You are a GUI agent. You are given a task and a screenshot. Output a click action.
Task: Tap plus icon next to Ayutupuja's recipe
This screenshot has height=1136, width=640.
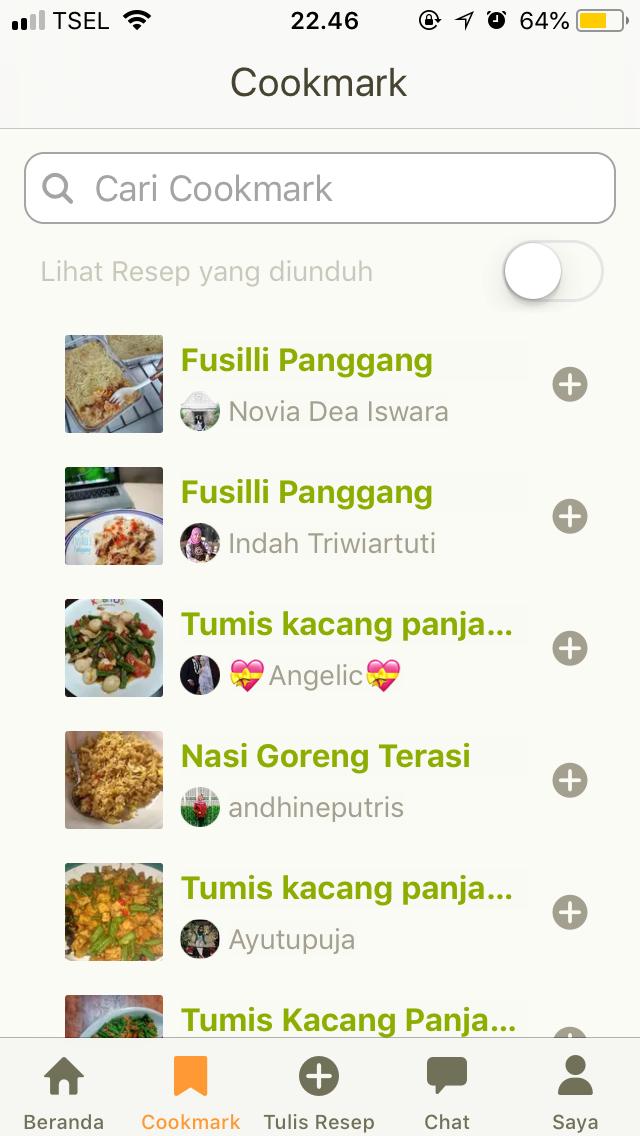[x=570, y=911]
